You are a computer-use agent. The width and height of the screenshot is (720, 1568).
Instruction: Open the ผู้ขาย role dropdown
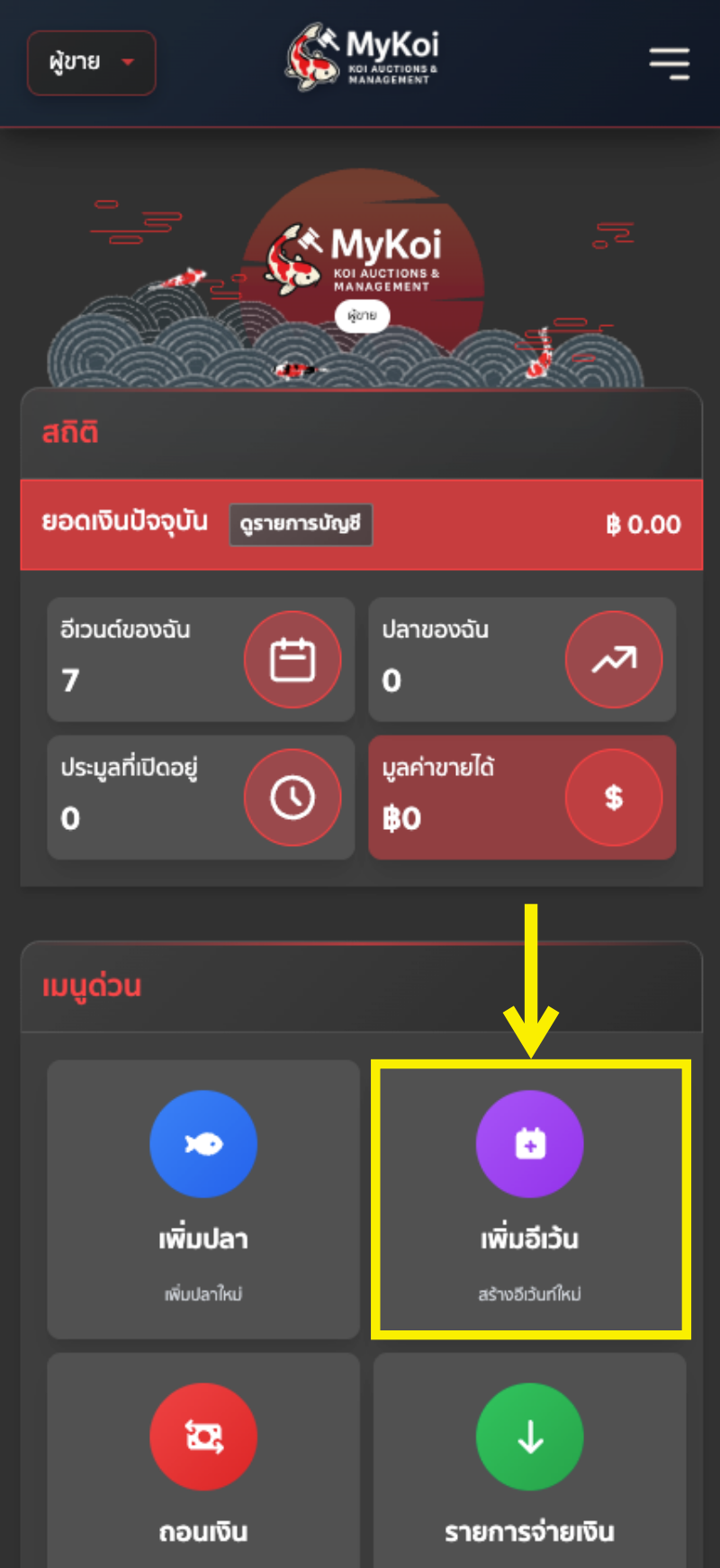(x=91, y=63)
